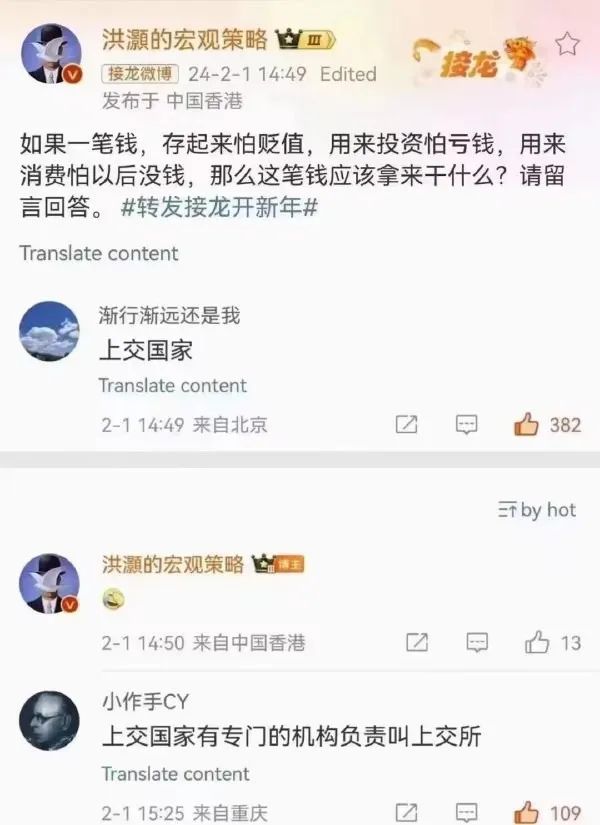600x825 pixels.
Task: Like 小作手CY's comment with 109 likes
Action: (527, 812)
